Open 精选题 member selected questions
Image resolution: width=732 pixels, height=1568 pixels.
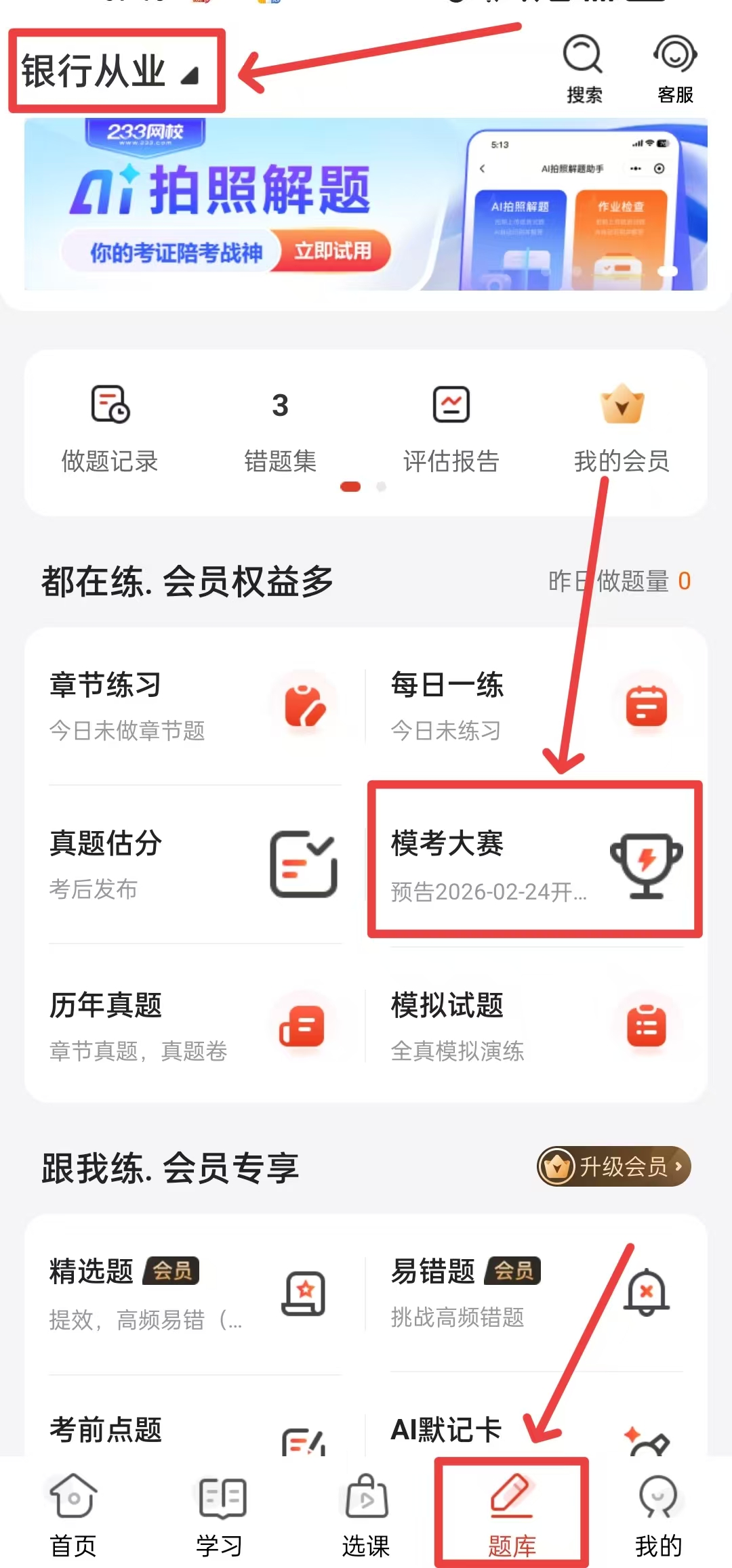pyautogui.click(x=193, y=1292)
